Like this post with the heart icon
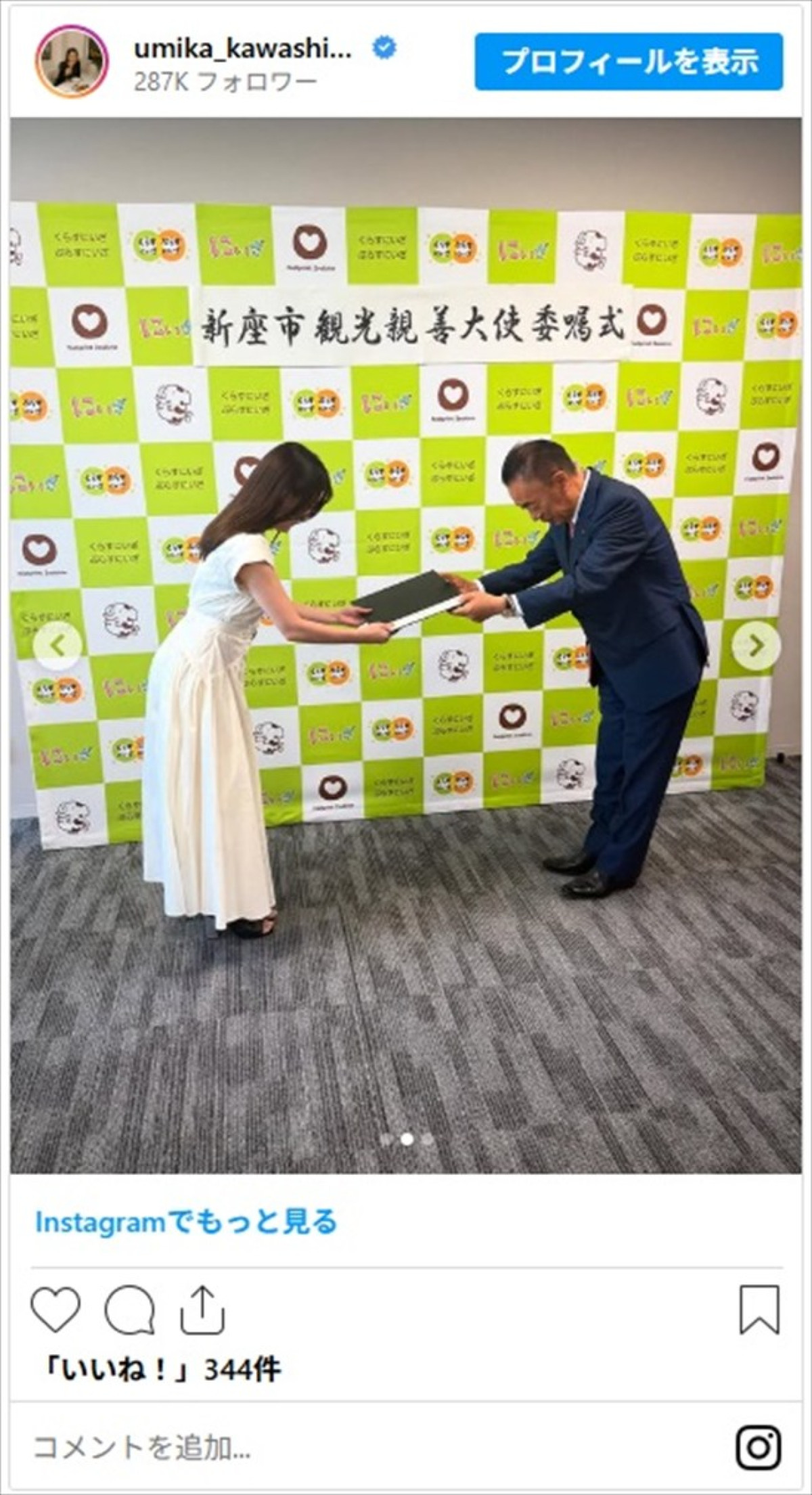The height and width of the screenshot is (1495, 812). [x=56, y=1310]
